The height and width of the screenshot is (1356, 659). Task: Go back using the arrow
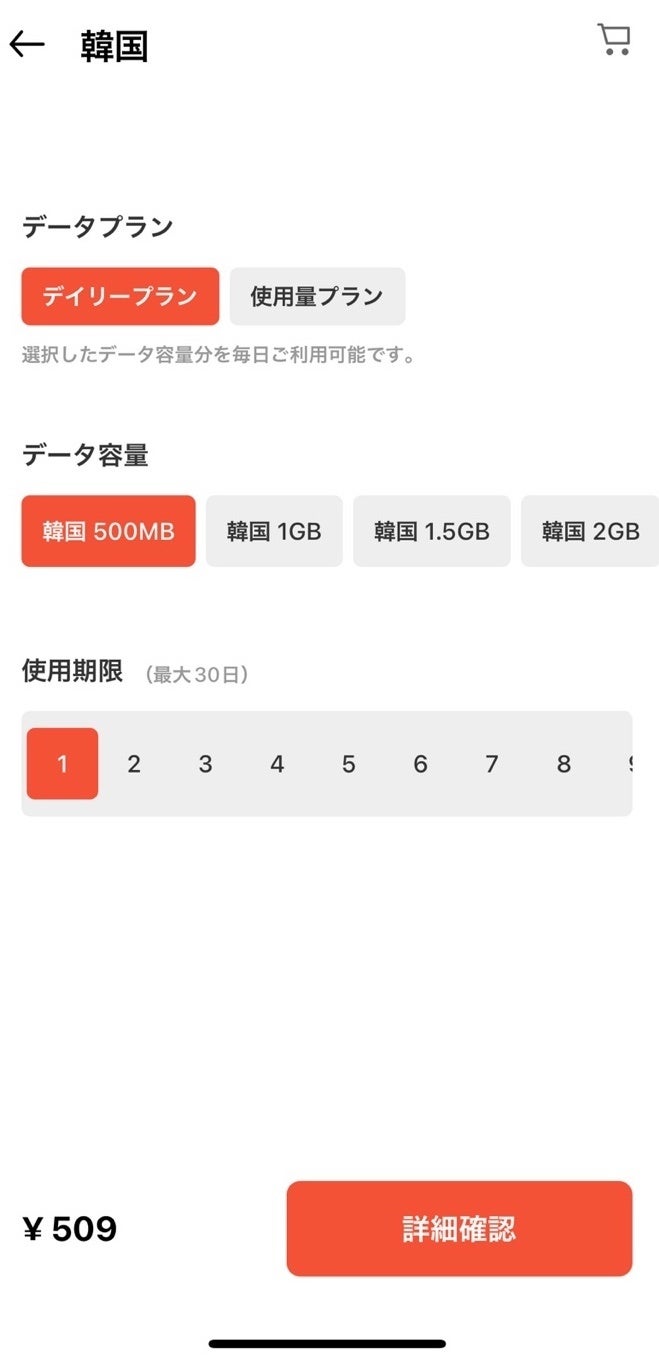click(27, 44)
